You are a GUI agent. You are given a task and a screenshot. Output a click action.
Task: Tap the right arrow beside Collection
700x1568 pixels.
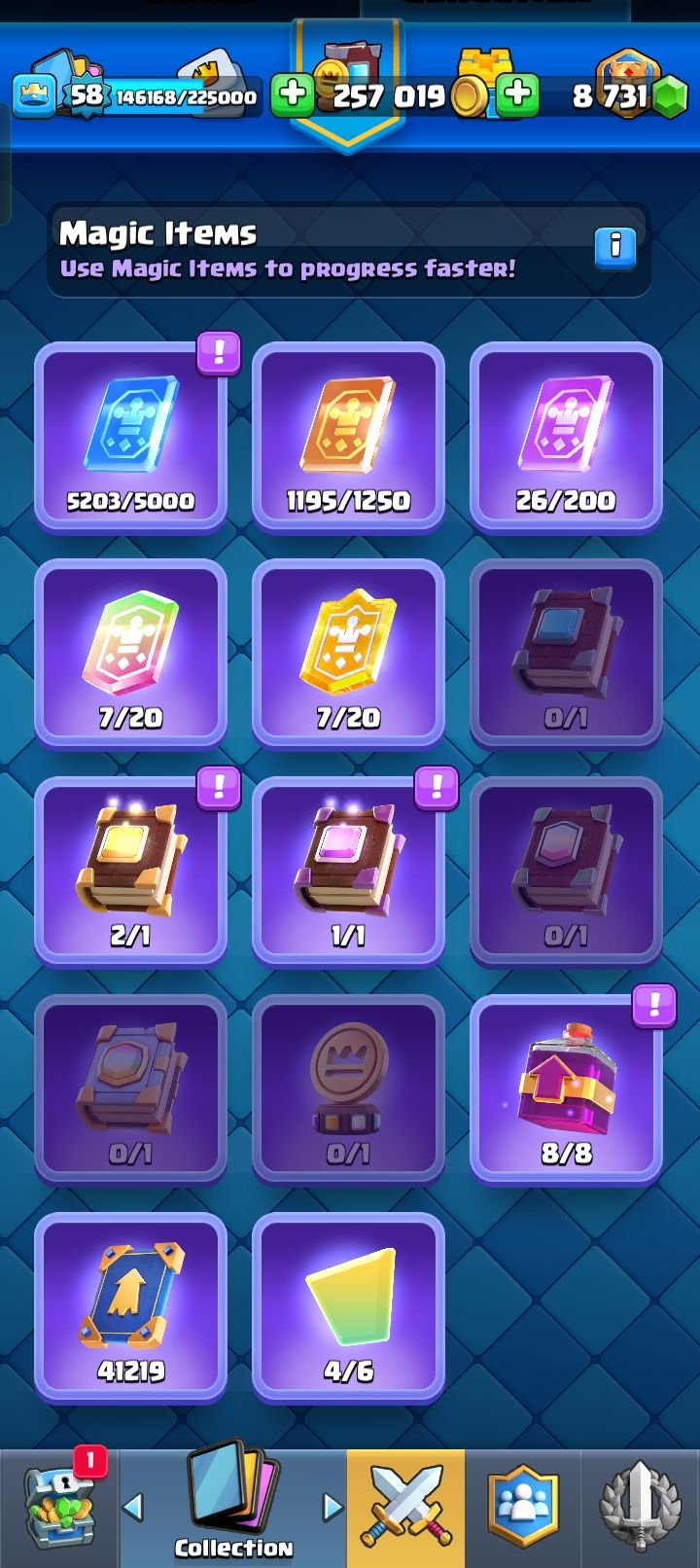(x=332, y=1507)
